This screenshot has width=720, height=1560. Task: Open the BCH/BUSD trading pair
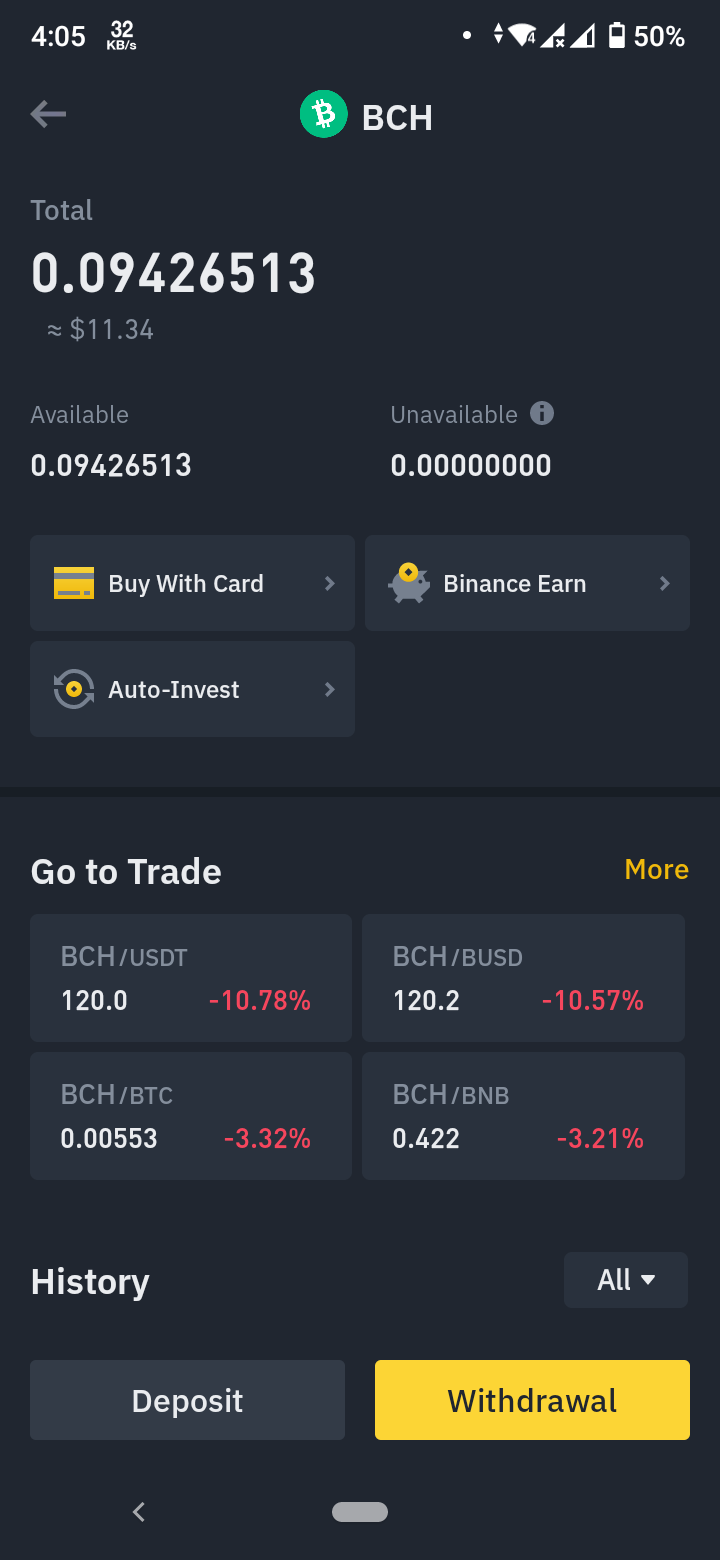click(523, 978)
